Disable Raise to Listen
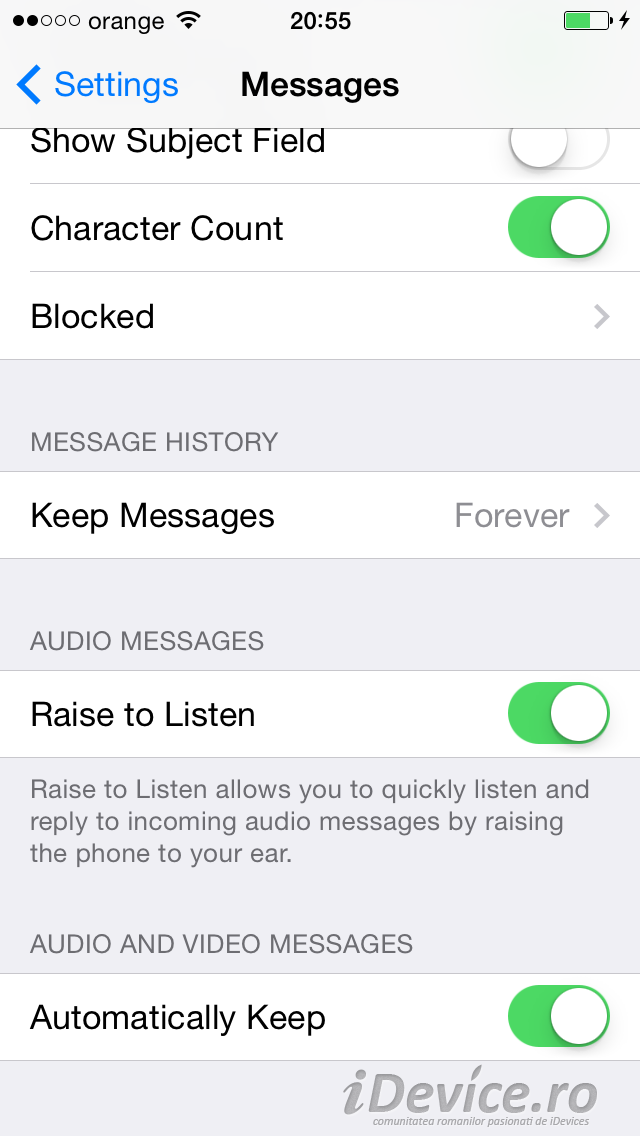The image size is (640, 1136). 558,714
